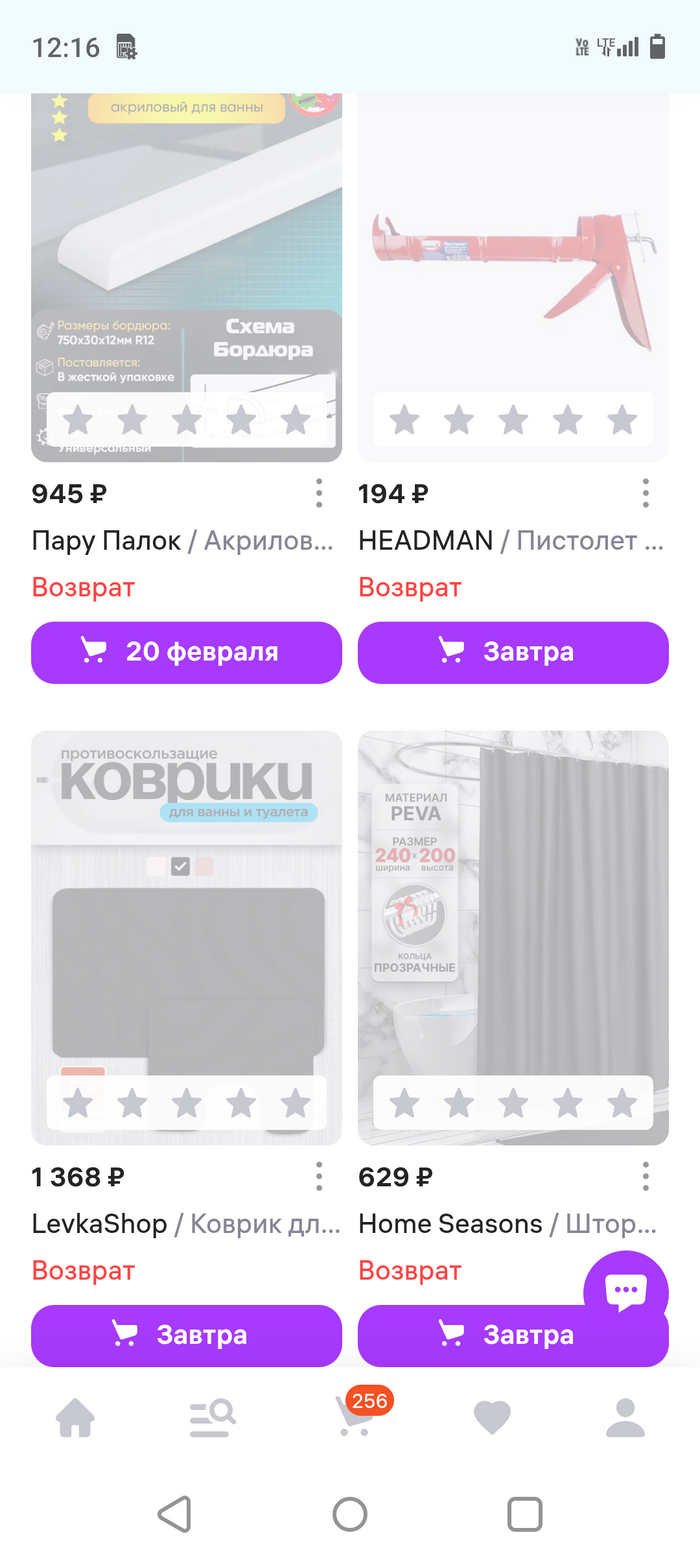The width and height of the screenshot is (700, 1561).
Task: Switch to the catalog search tab
Action: tap(212, 1417)
